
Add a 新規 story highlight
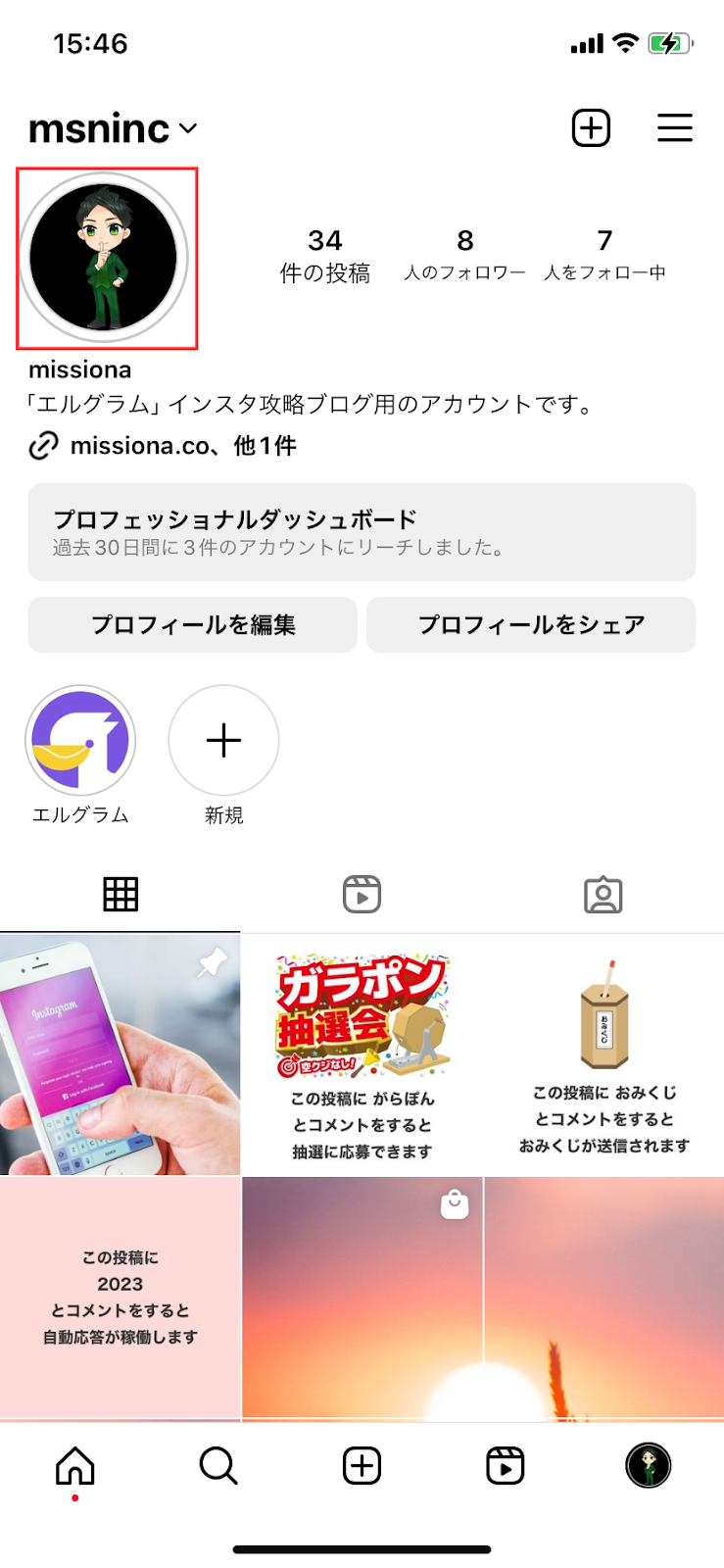[x=223, y=741]
